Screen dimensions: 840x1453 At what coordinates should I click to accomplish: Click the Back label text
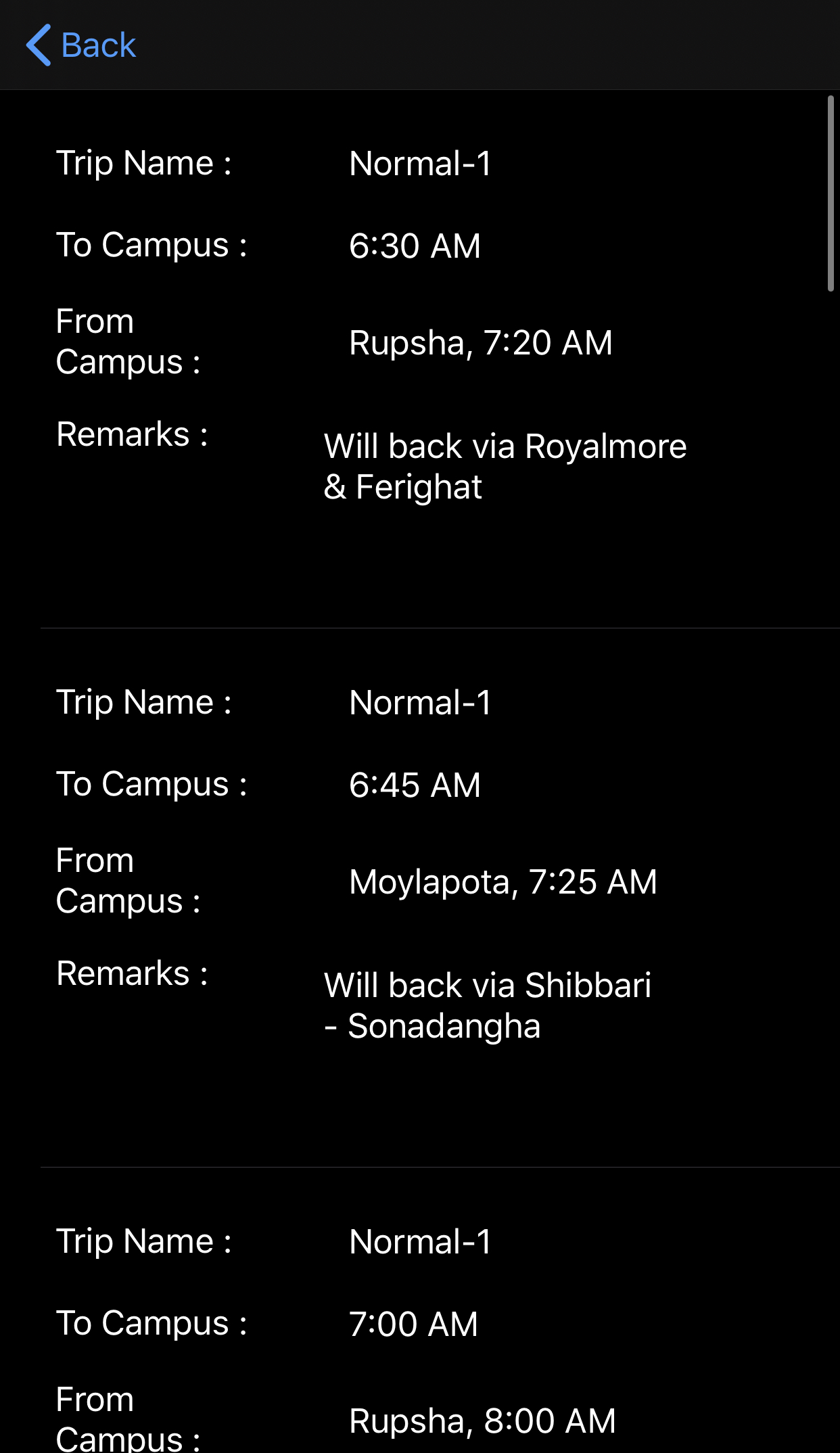(98, 45)
